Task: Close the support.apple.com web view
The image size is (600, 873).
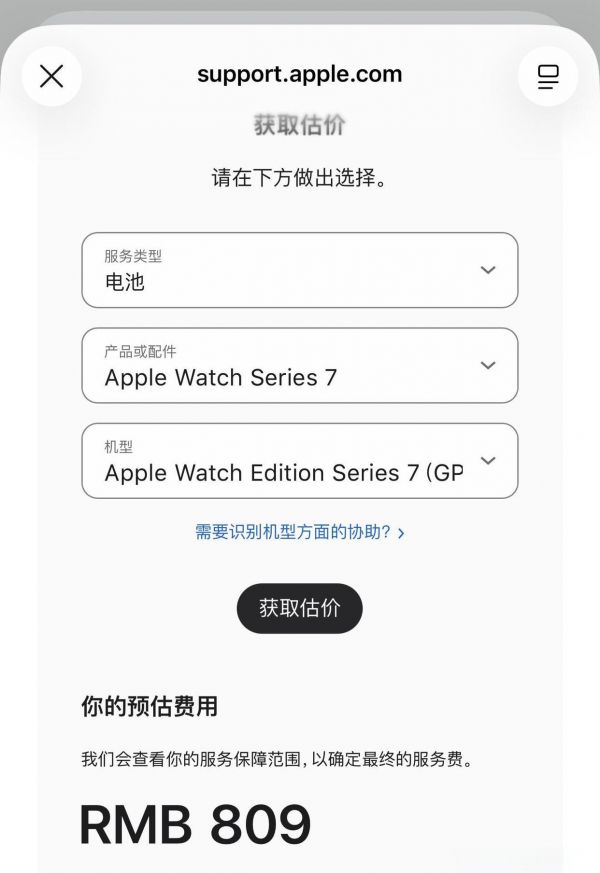Action: click(51, 76)
